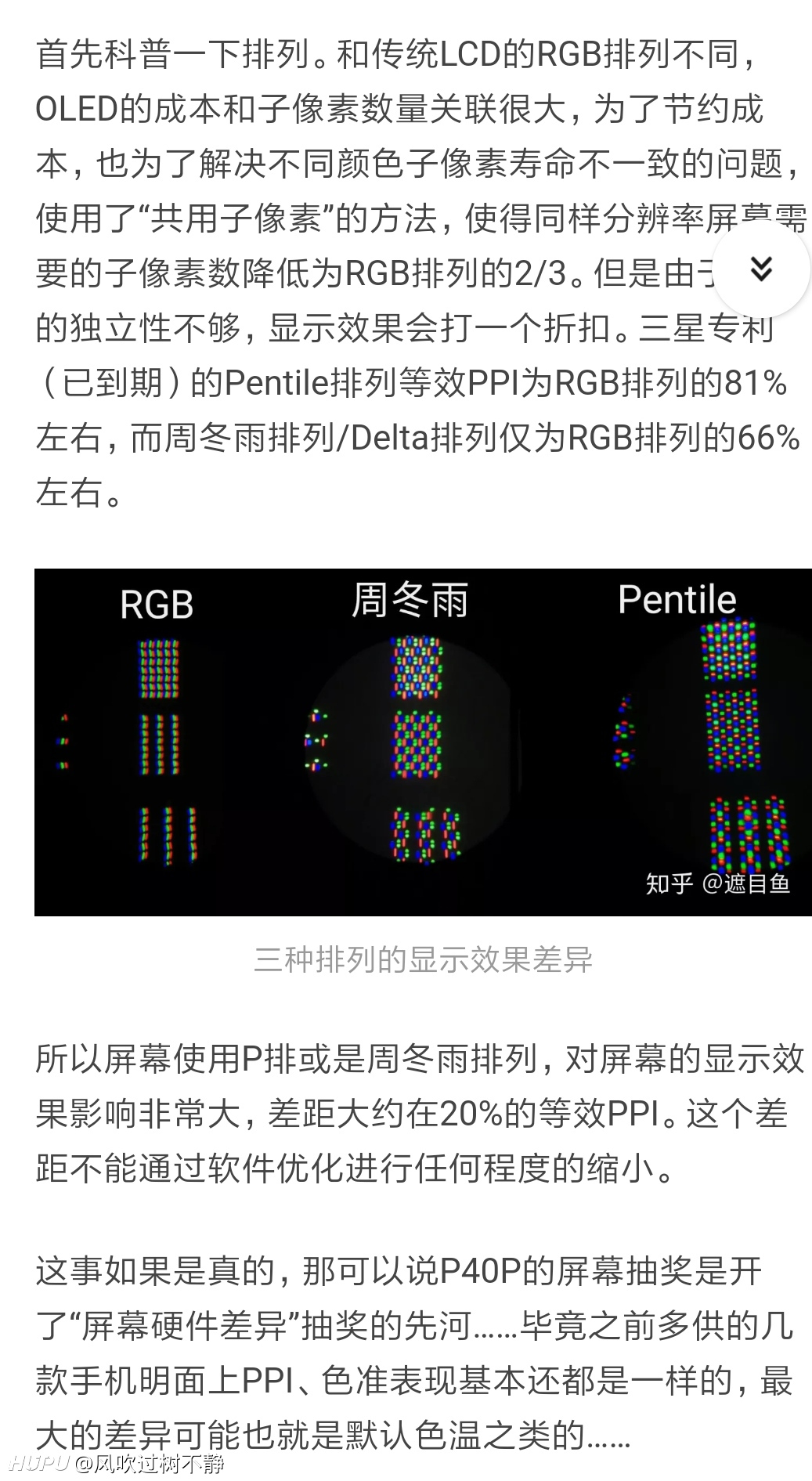The height and width of the screenshot is (1481, 812).
Task: Tap the double-chevron down floating button
Action: (761, 269)
